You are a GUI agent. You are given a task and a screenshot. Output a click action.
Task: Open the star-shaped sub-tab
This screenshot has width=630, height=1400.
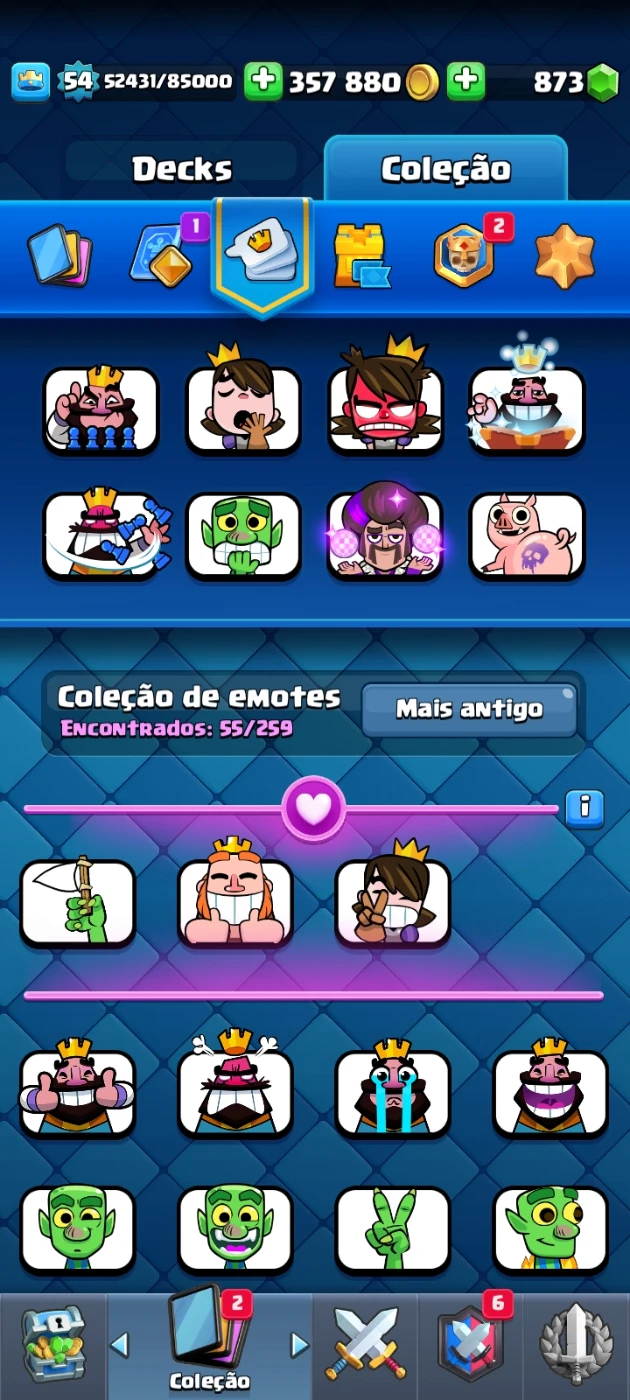tap(565, 255)
